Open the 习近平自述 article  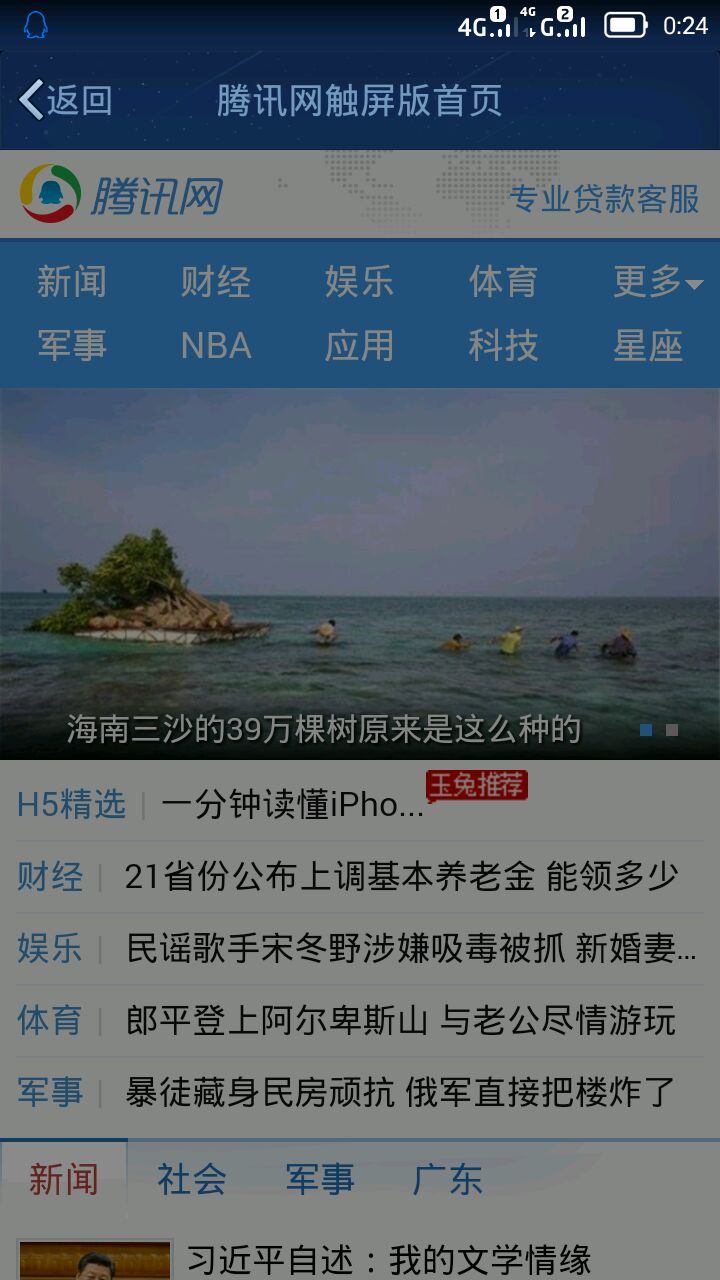click(x=390, y=1260)
